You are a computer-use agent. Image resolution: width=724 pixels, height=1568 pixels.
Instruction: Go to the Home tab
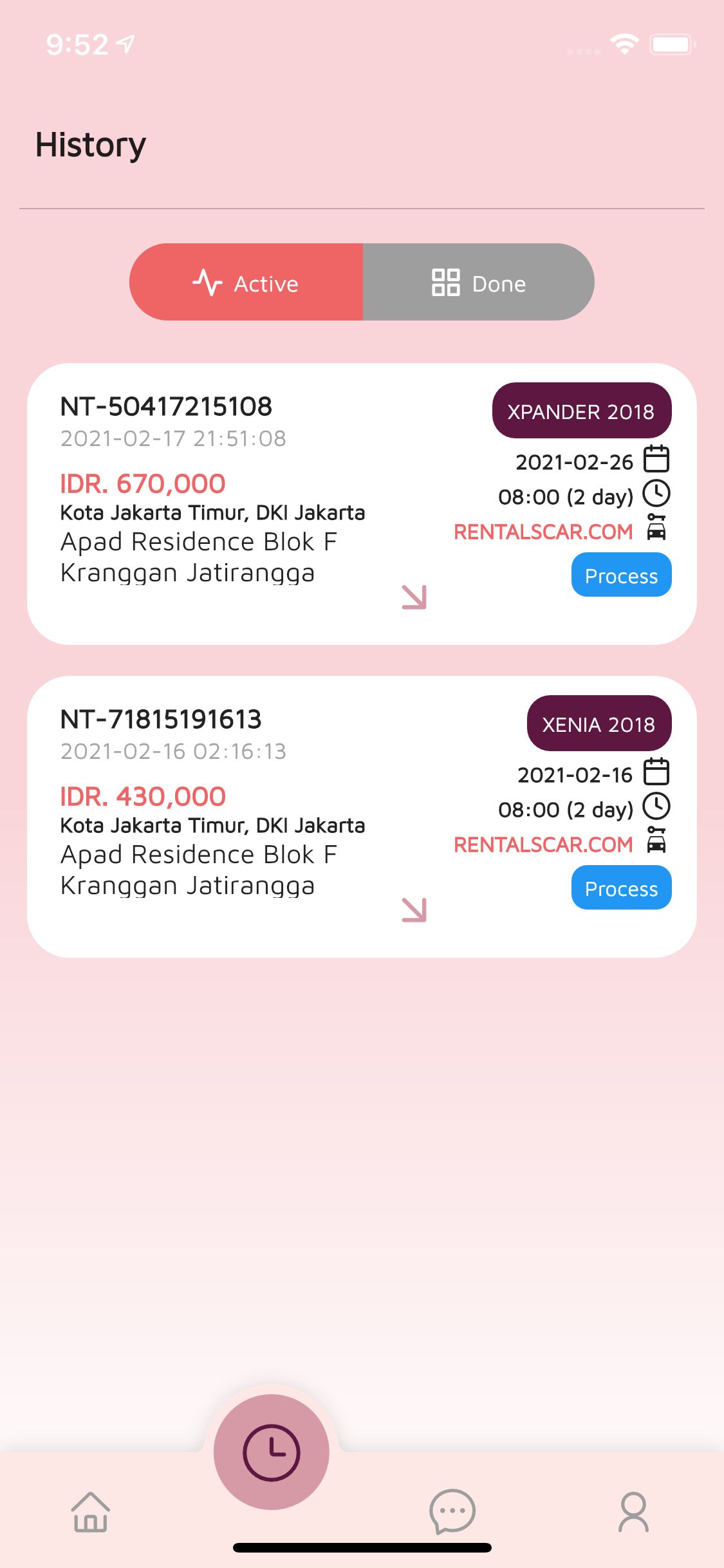[90, 1512]
